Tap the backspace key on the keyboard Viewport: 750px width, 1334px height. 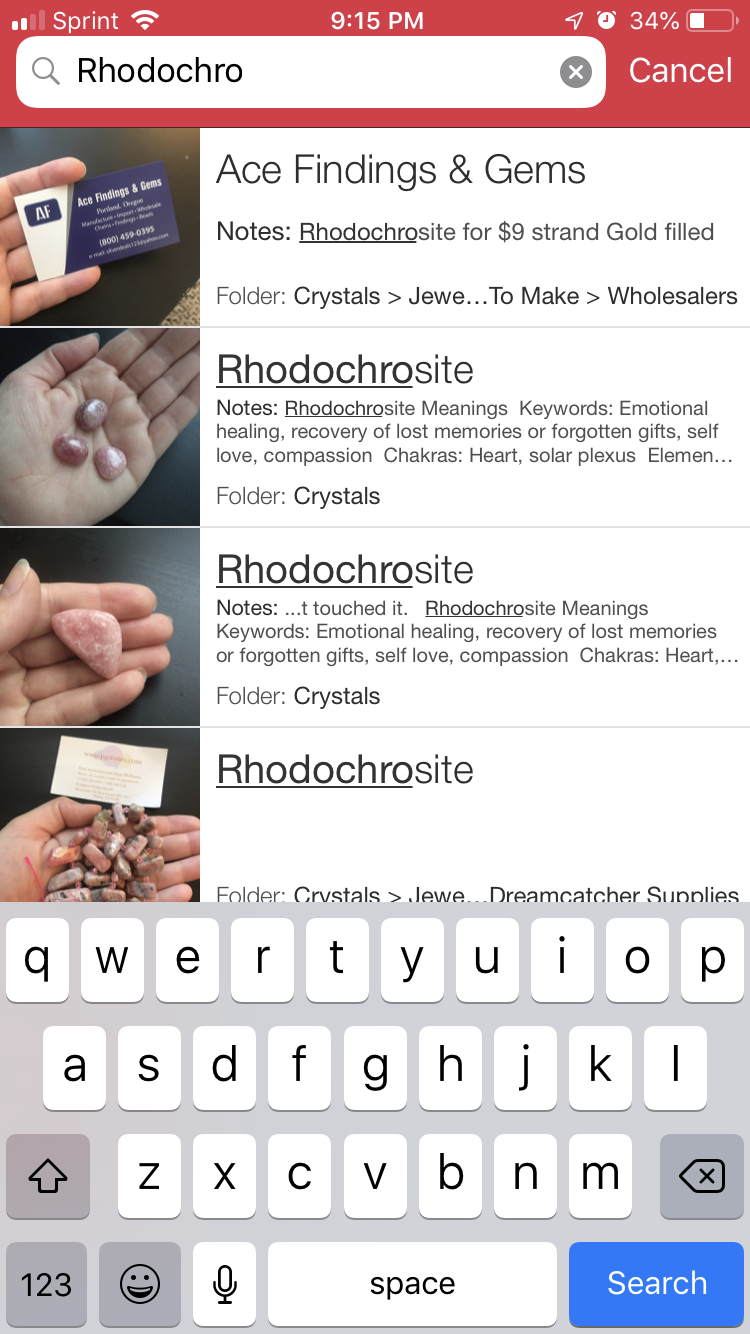click(x=702, y=1176)
